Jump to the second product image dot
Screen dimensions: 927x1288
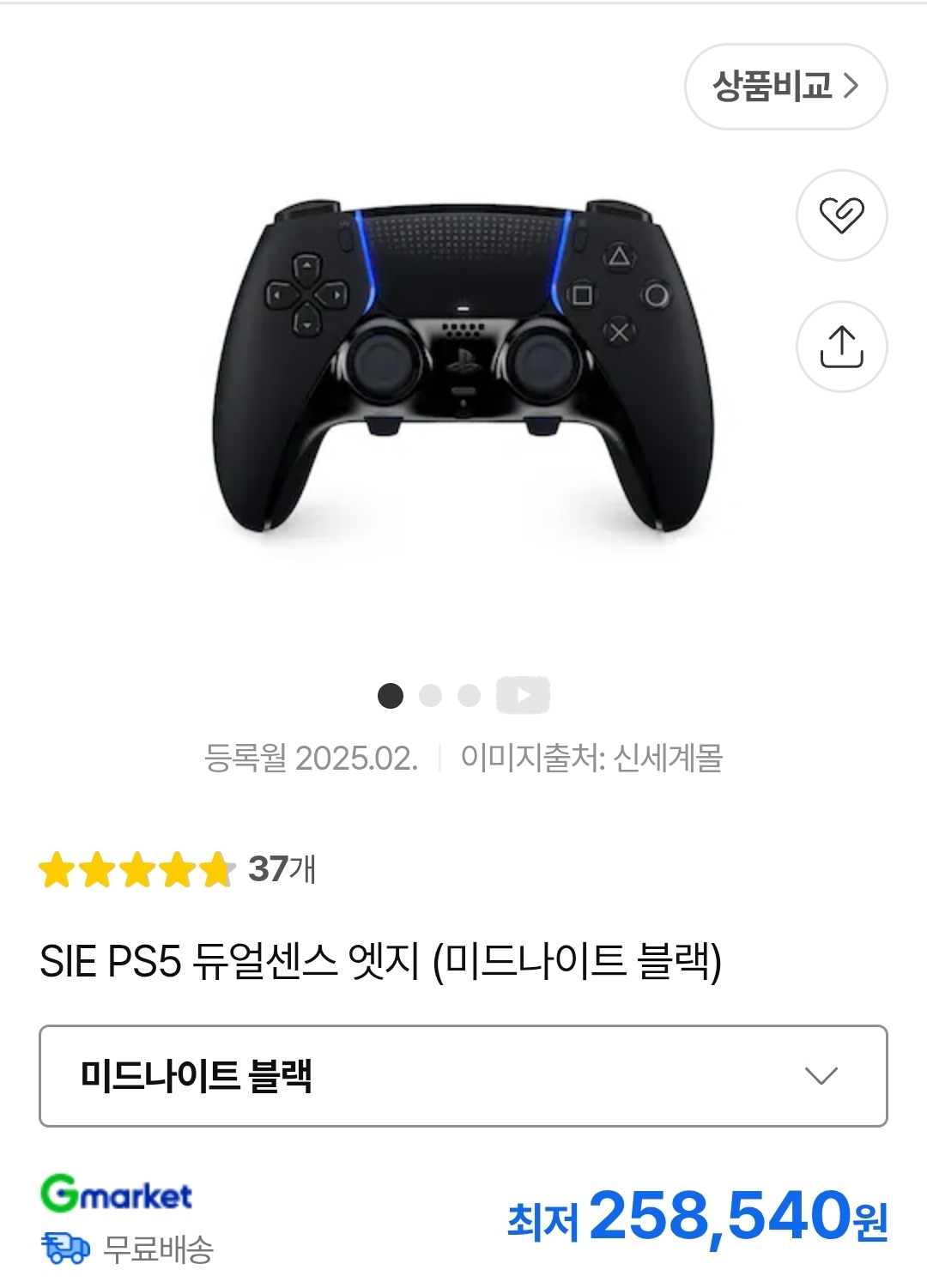click(430, 696)
